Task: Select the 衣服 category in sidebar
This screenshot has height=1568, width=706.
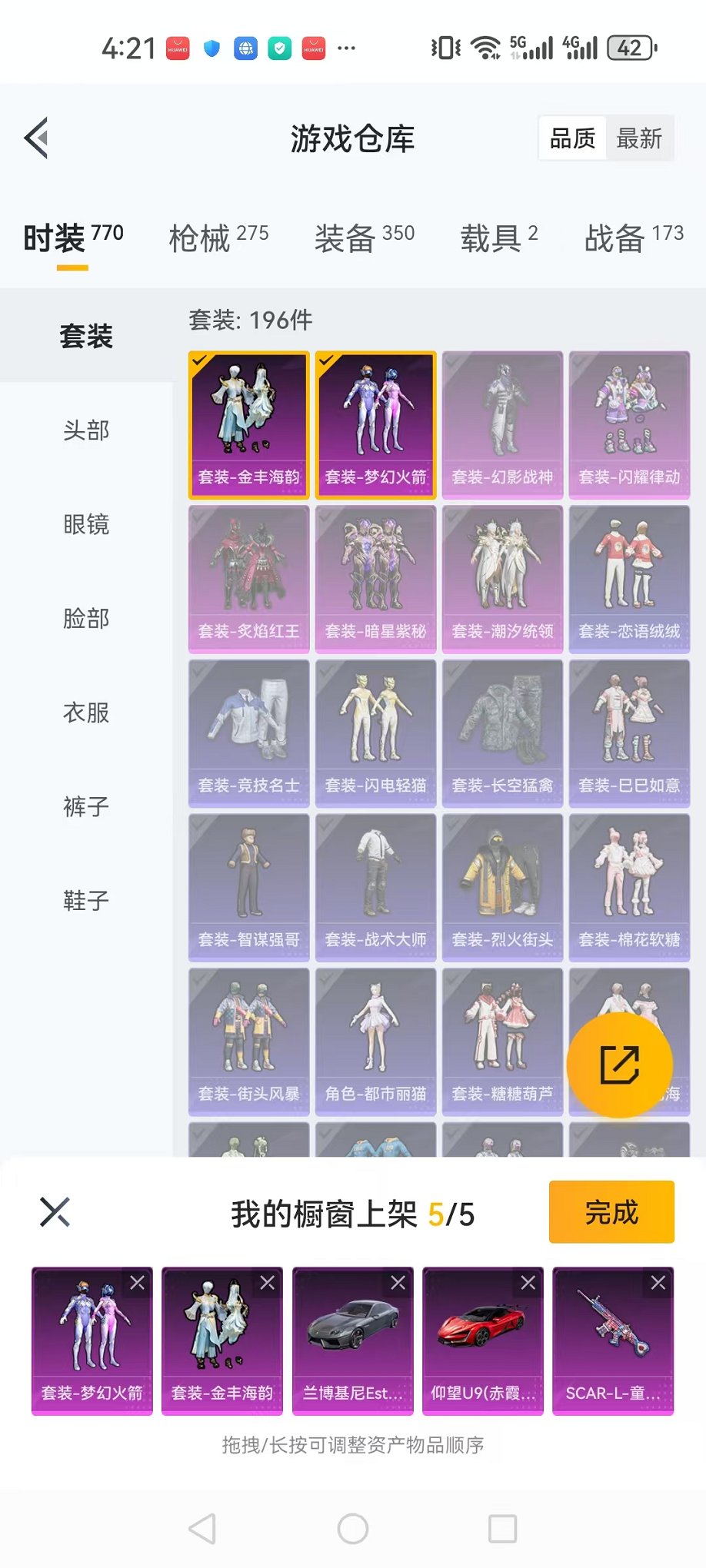Action: click(86, 713)
